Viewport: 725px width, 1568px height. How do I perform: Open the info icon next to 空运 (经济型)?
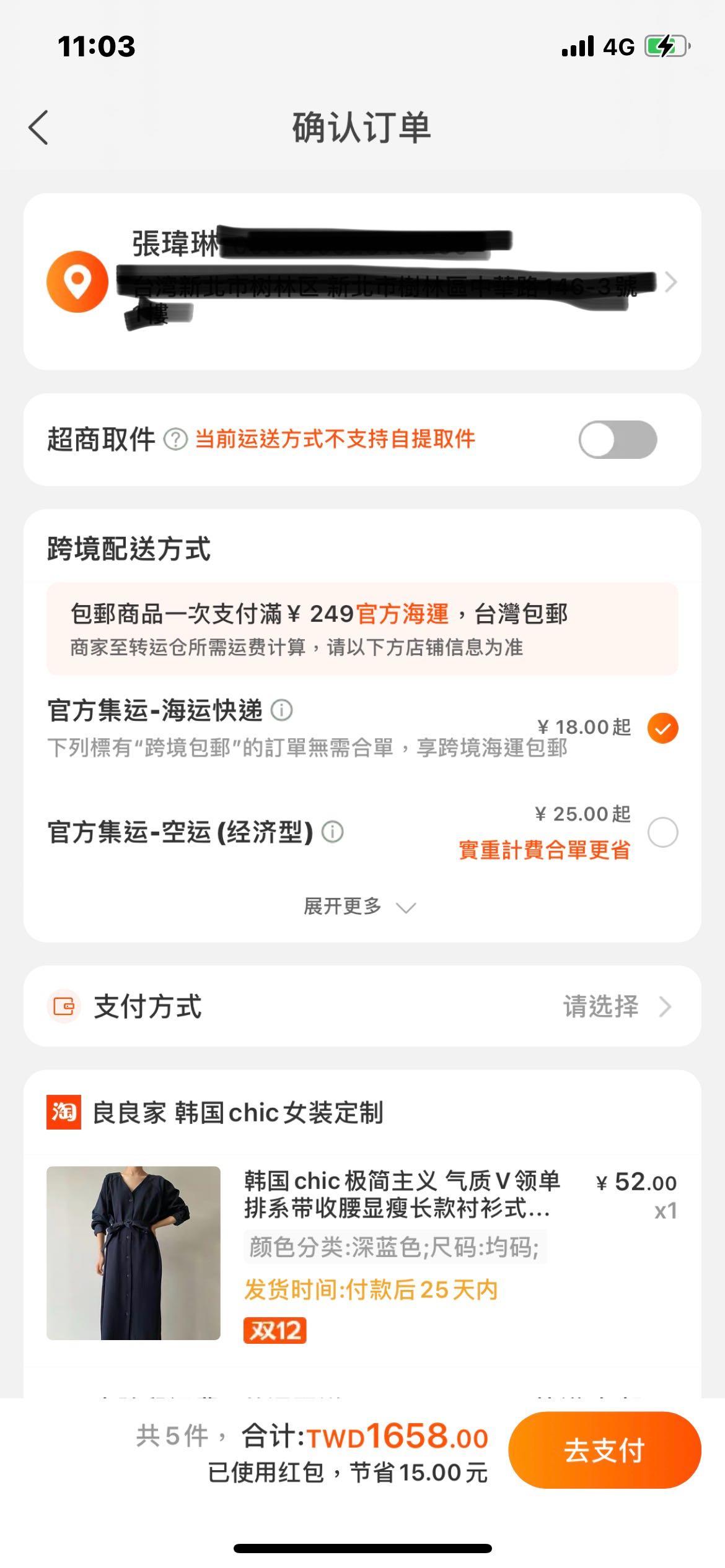point(333,832)
